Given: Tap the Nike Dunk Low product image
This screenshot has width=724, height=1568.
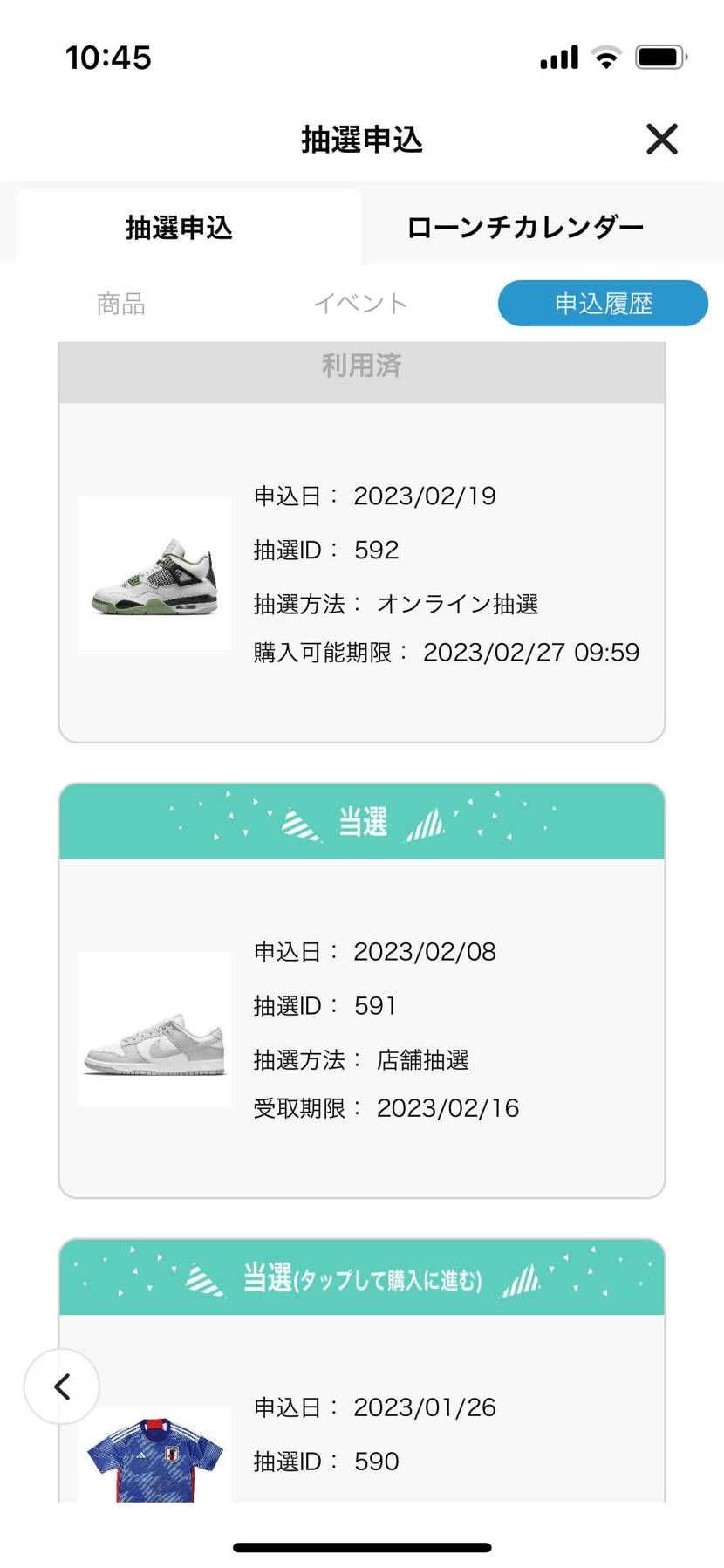Looking at the screenshot, I should pos(154,1030).
